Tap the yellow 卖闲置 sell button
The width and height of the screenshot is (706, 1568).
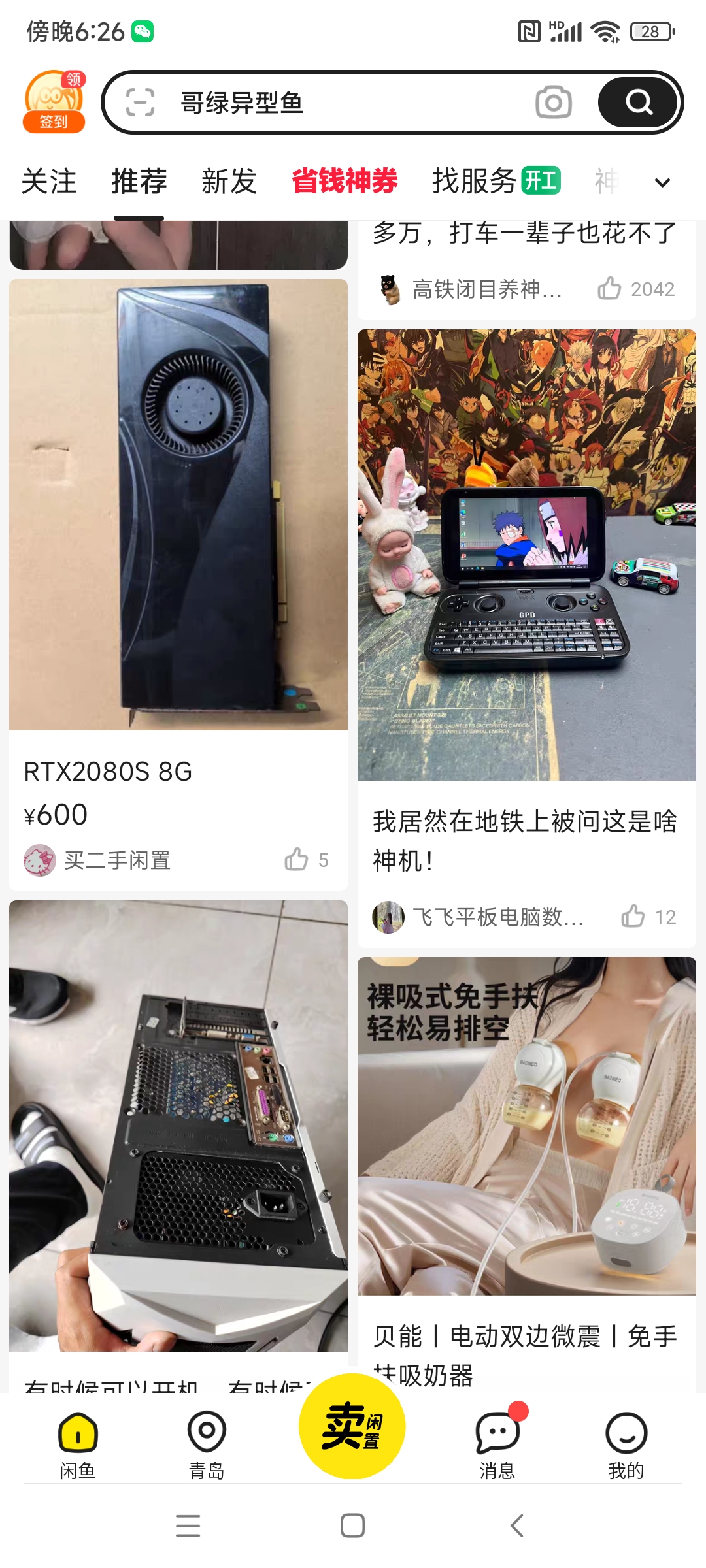[352, 1426]
